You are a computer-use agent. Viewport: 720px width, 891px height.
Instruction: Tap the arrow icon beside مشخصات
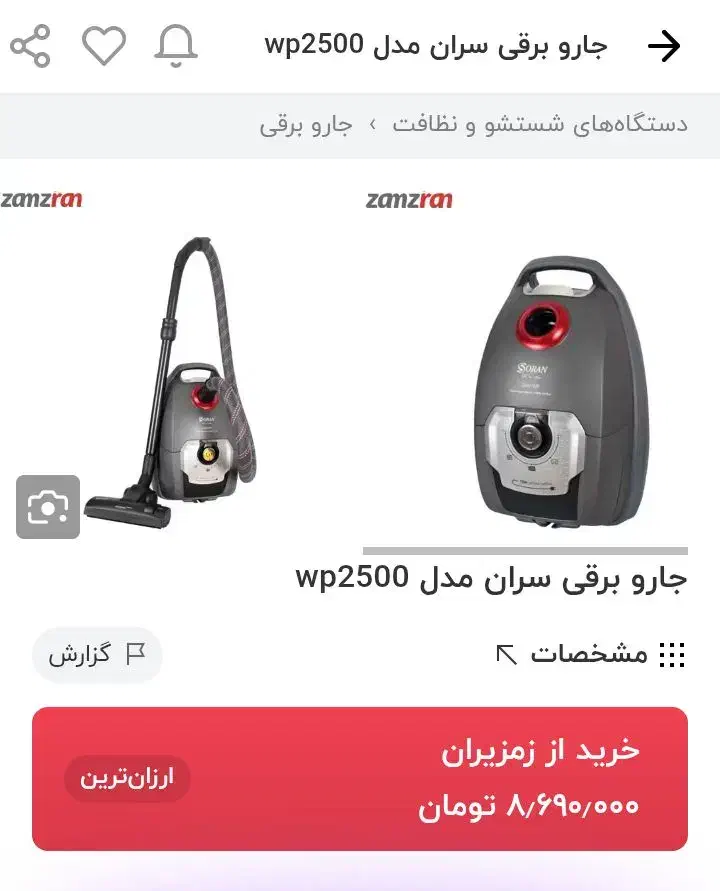tap(509, 653)
